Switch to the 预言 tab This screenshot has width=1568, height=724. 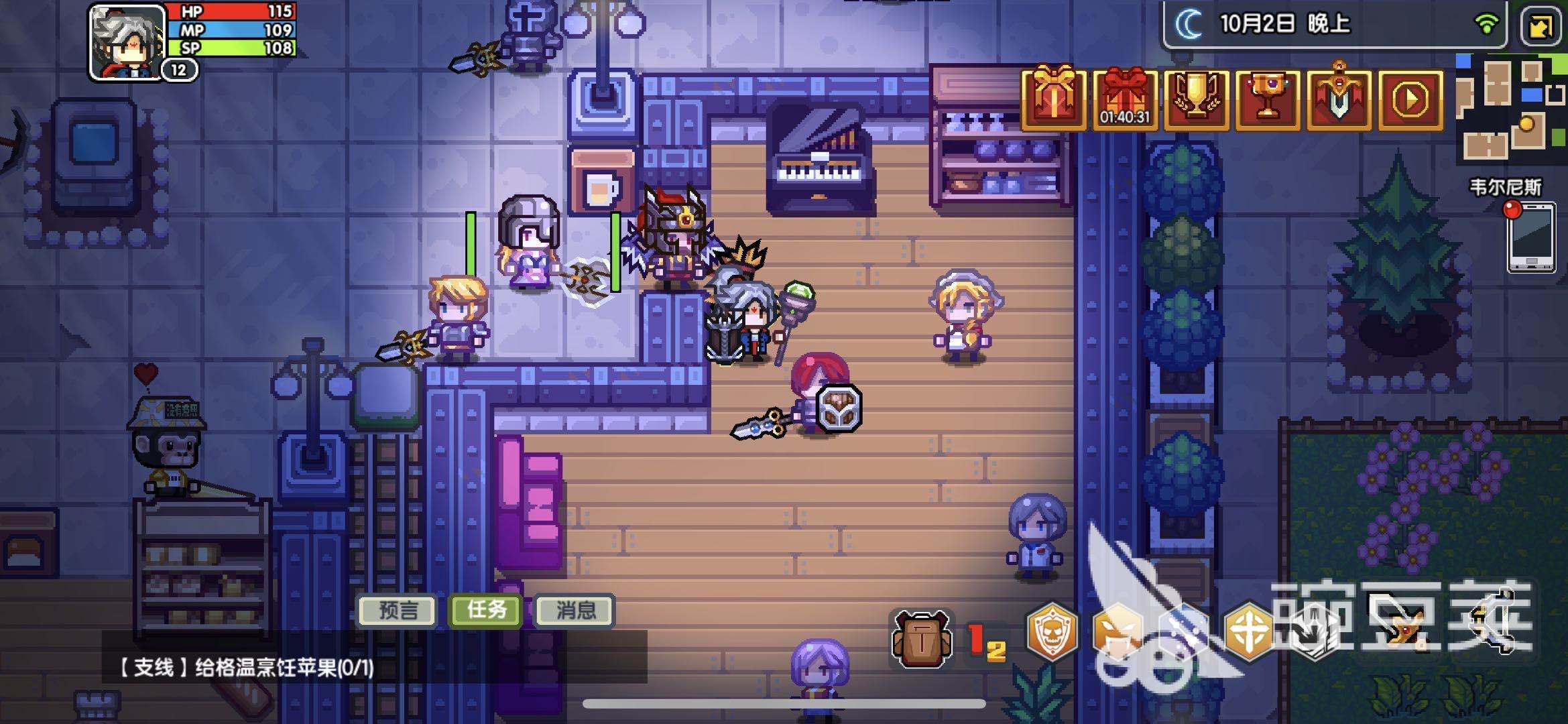coord(398,610)
